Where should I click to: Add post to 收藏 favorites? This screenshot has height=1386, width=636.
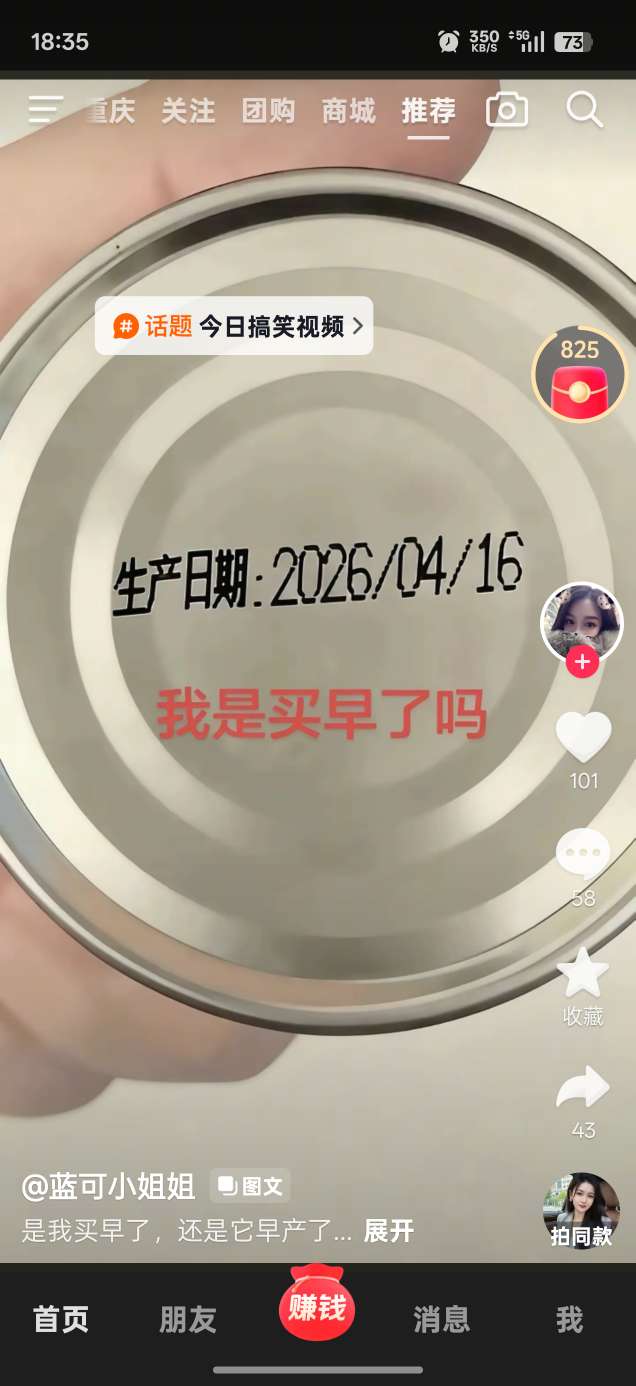[583, 975]
